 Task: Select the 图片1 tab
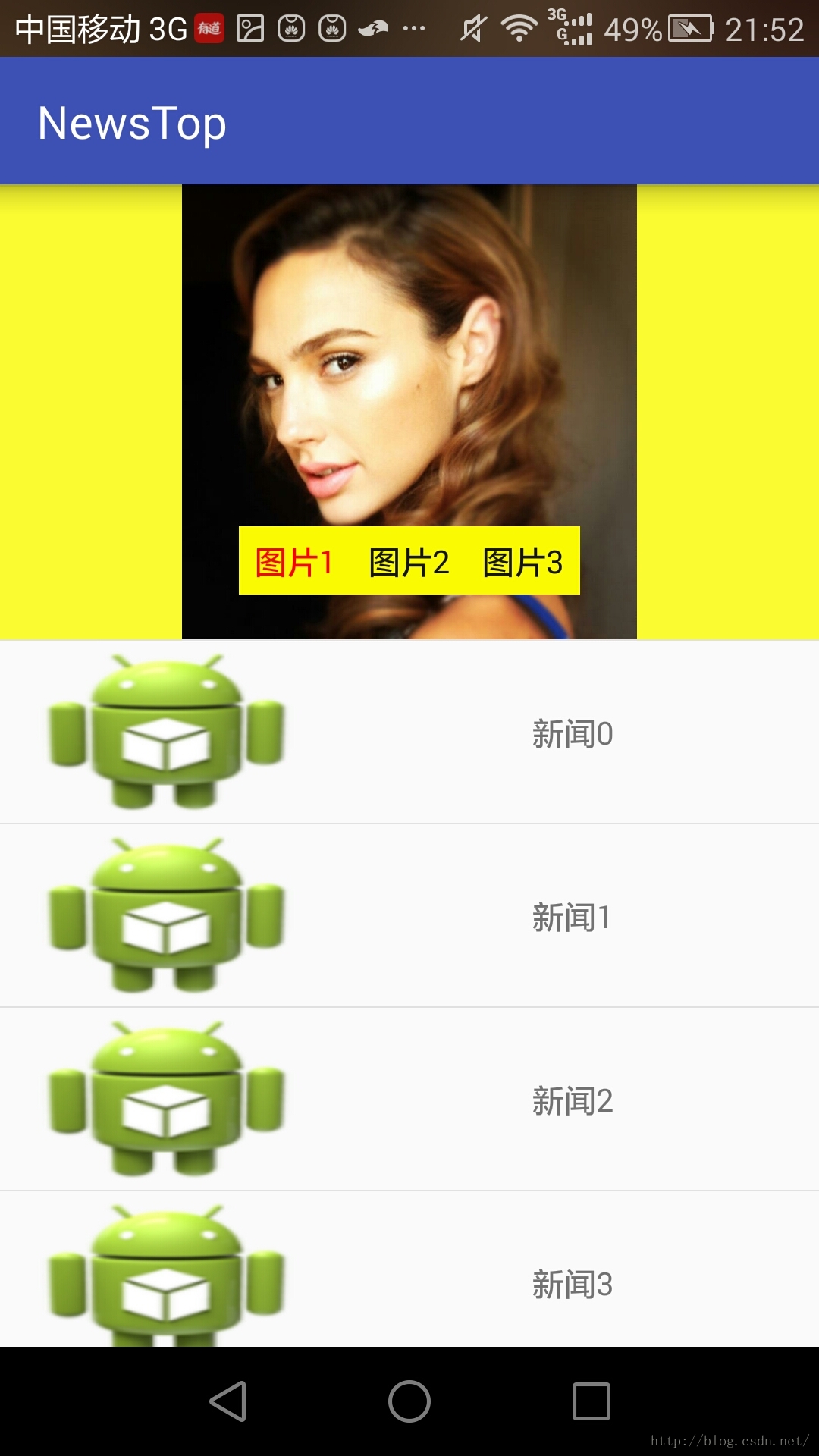pos(294,562)
